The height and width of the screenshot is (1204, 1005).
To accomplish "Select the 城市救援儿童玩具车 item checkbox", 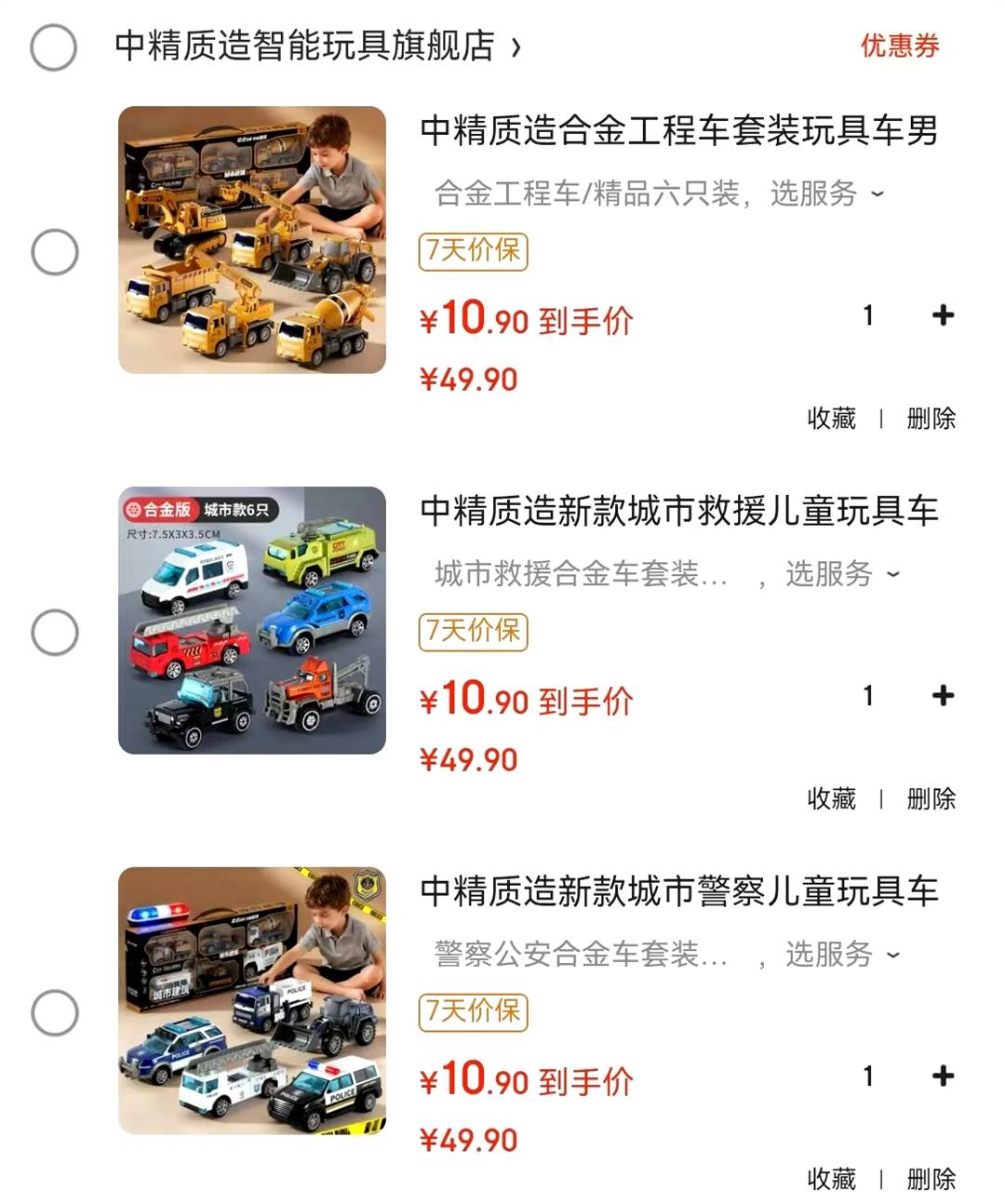I will 55,633.
